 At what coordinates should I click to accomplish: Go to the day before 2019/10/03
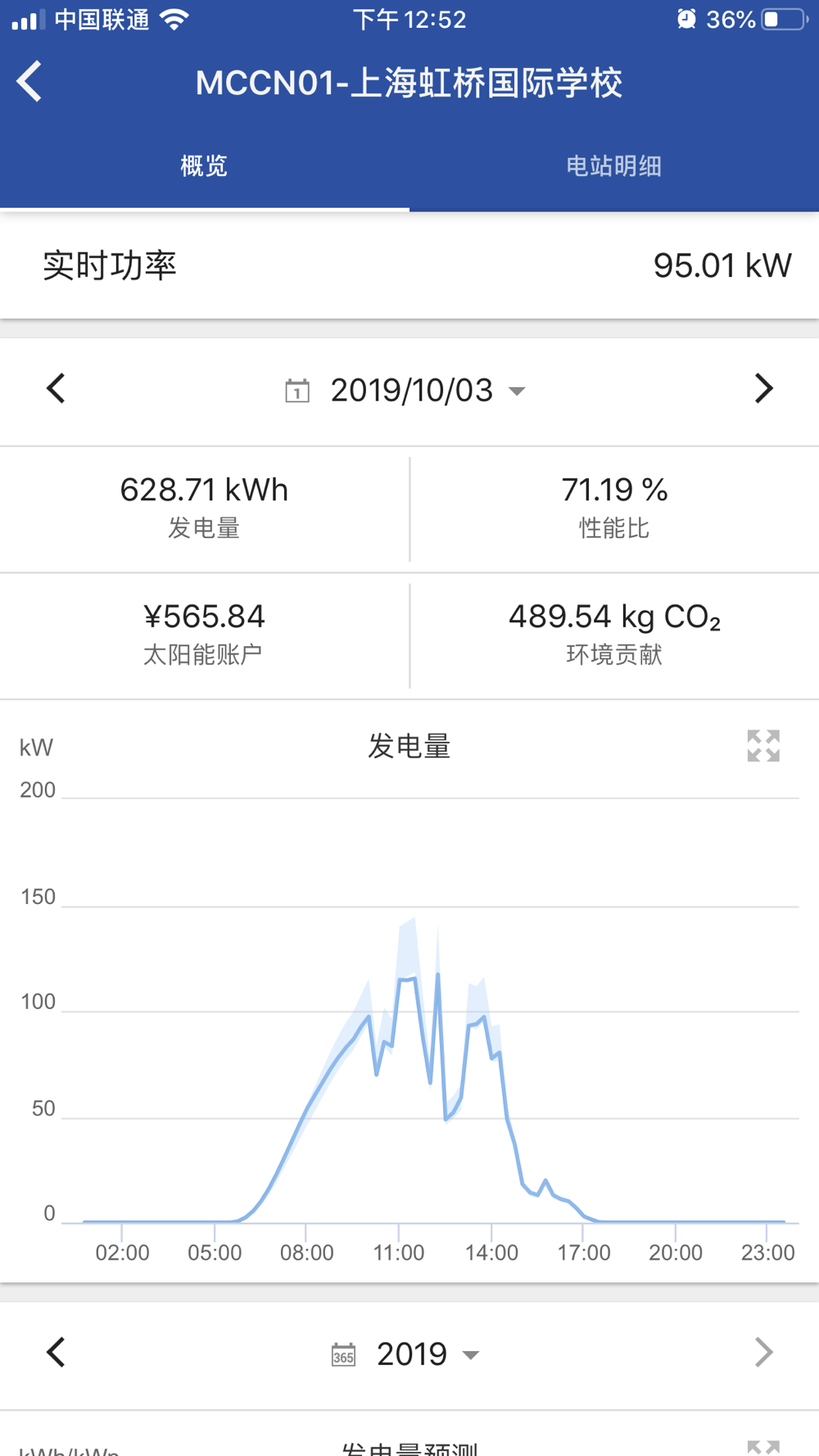(56, 389)
